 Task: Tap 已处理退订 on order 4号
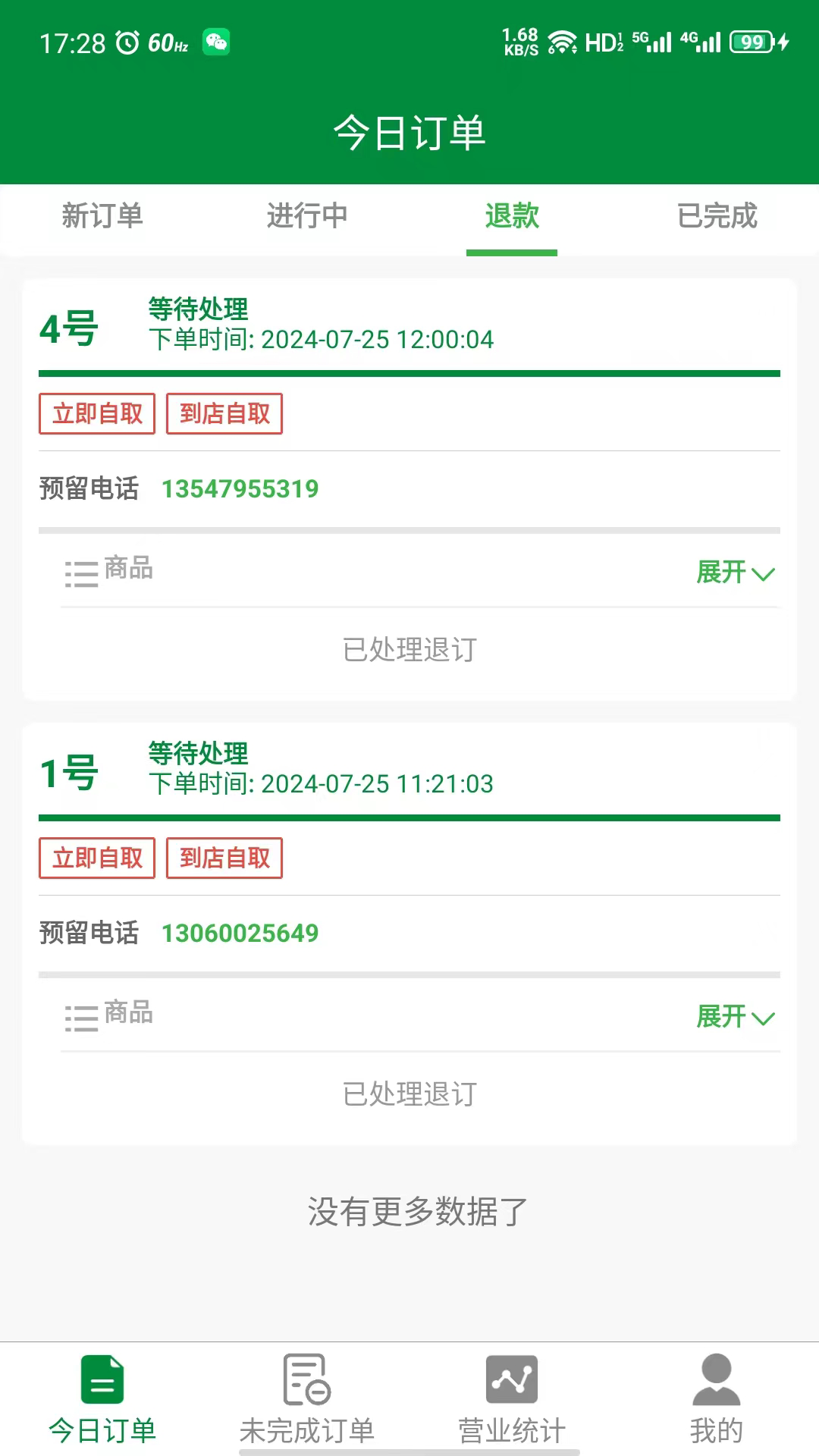(x=409, y=649)
